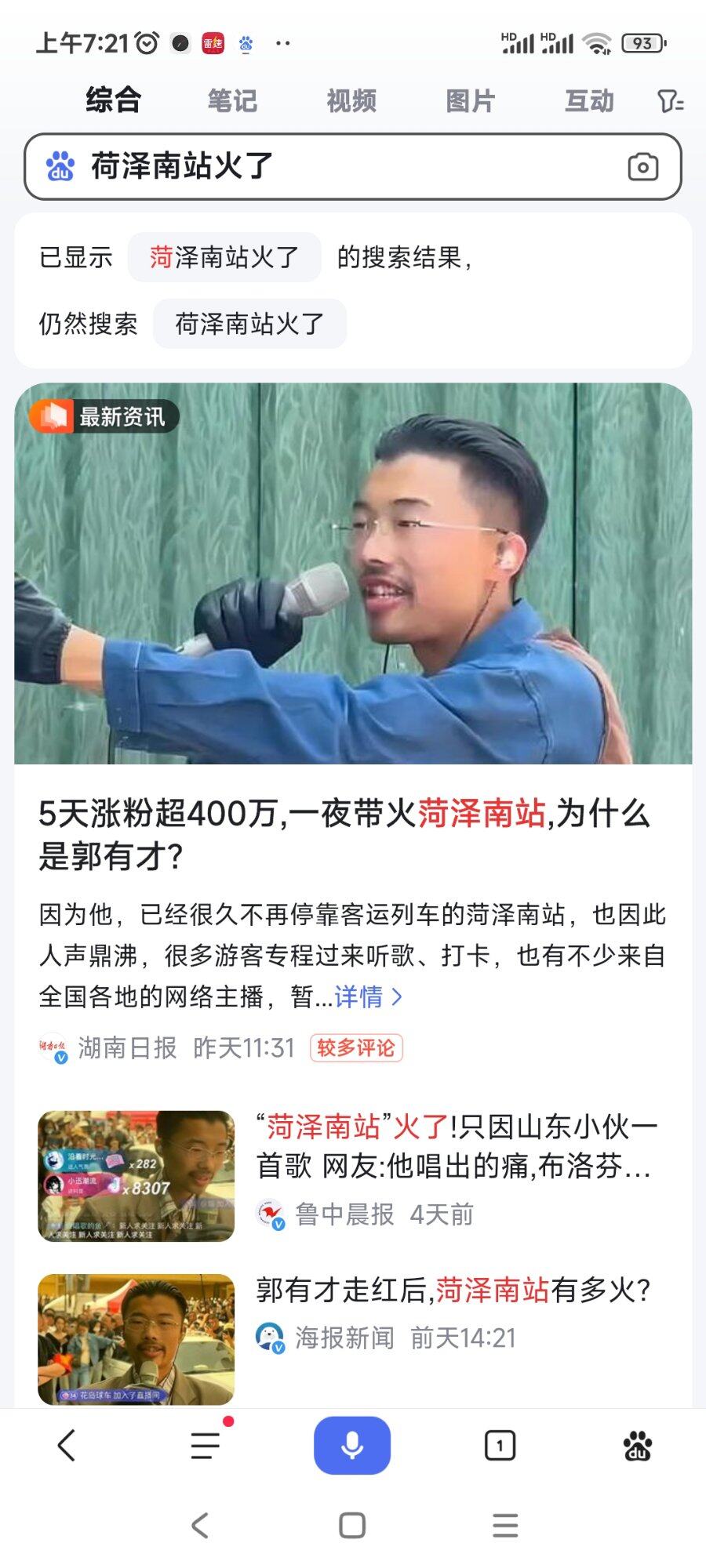
Task: Open the tab switcher showing 1
Action: 500,1445
